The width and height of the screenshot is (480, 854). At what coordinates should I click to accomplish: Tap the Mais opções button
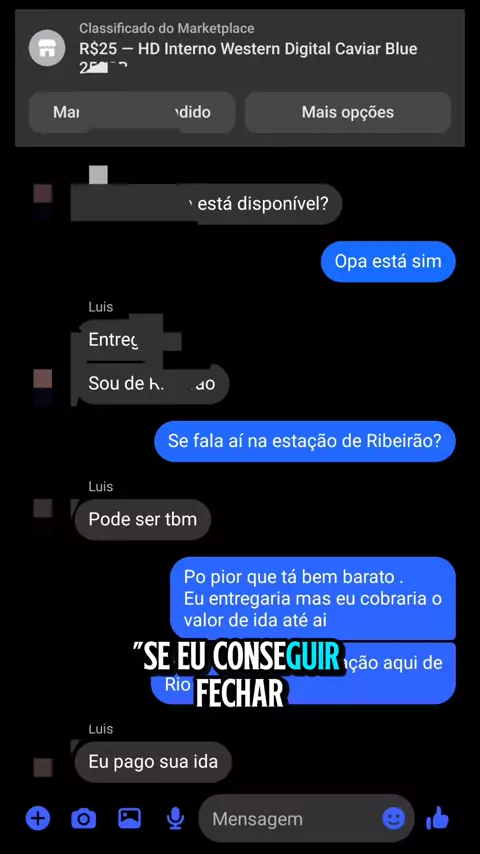coord(348,112)
